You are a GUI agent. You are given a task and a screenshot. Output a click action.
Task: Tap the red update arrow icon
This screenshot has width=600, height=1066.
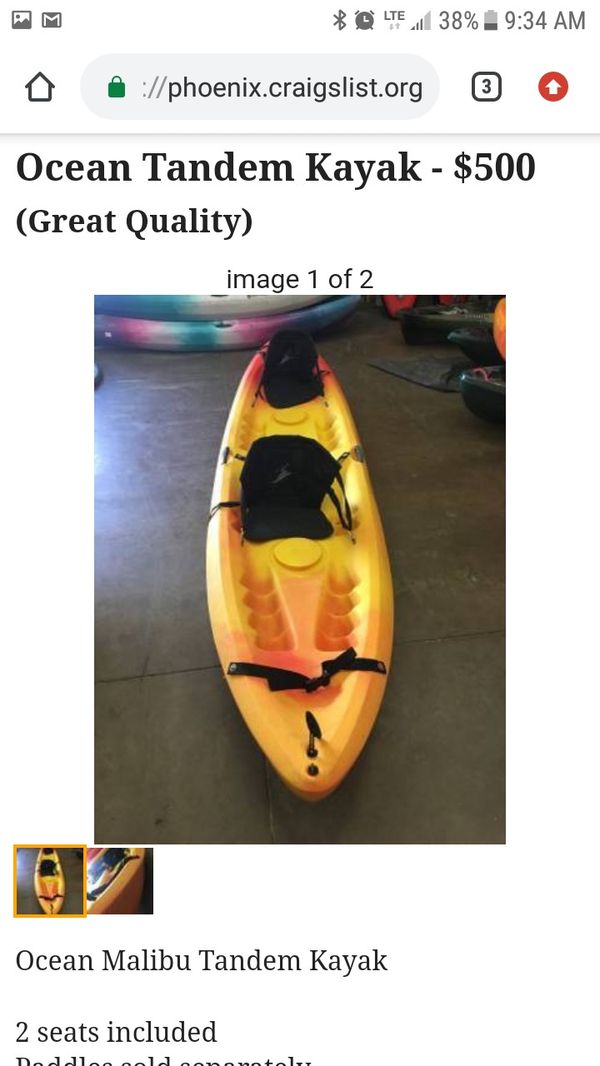(x=553, y=87)
